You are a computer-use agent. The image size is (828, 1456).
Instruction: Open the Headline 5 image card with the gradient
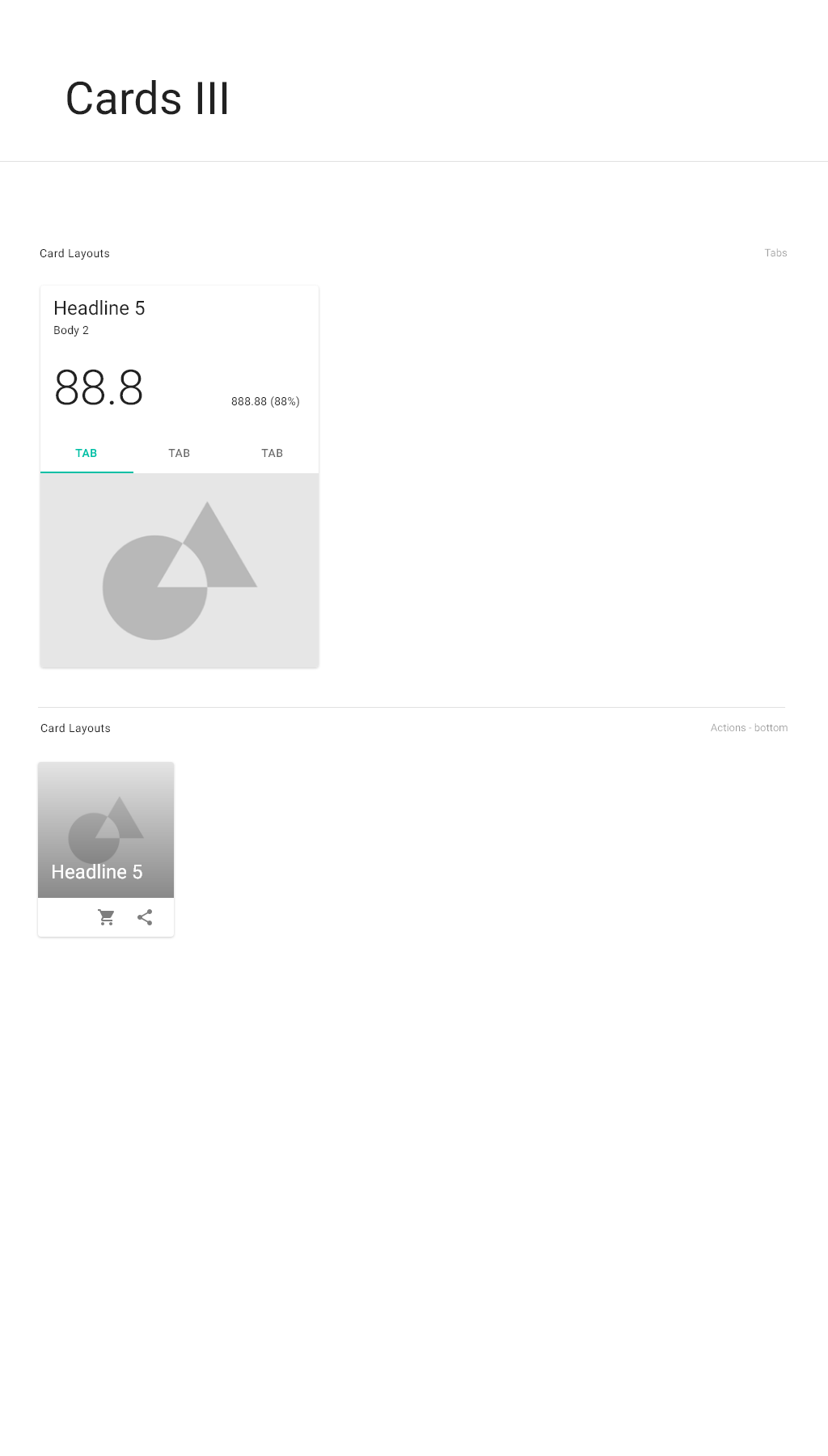[106, 829]
